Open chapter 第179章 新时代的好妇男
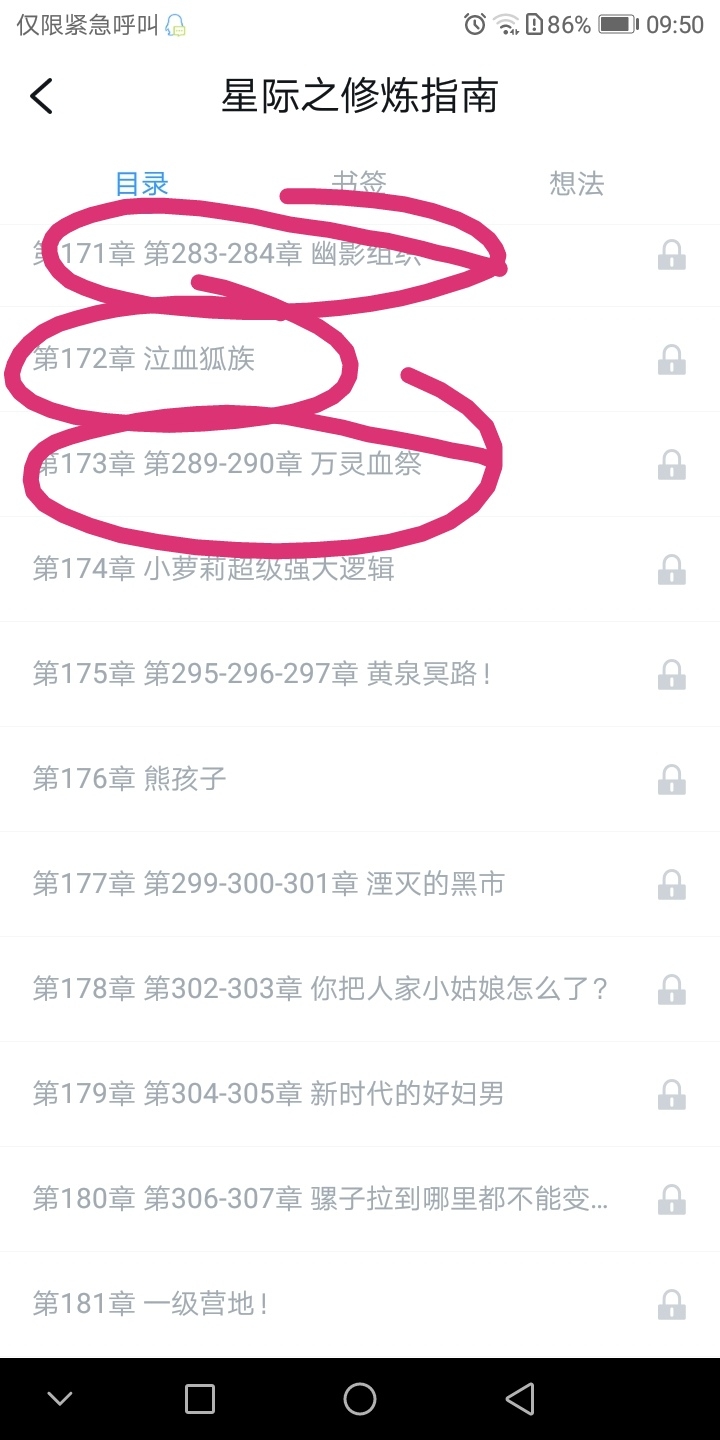Screen dimensions: 720x1440 click(x=268, y=1094)
